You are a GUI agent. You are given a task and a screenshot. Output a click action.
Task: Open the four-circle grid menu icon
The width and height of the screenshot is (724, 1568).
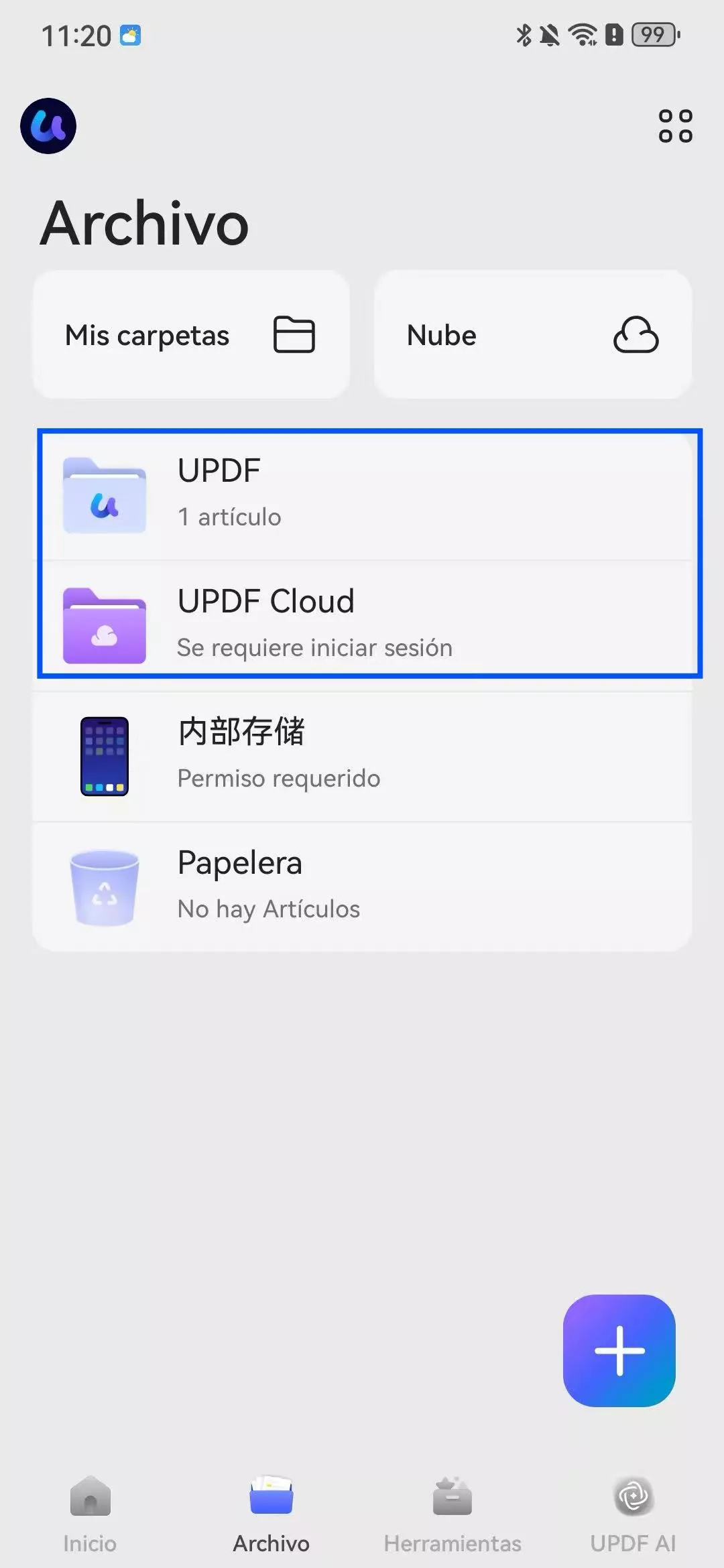pyautogui.click(x=675, y=126)
